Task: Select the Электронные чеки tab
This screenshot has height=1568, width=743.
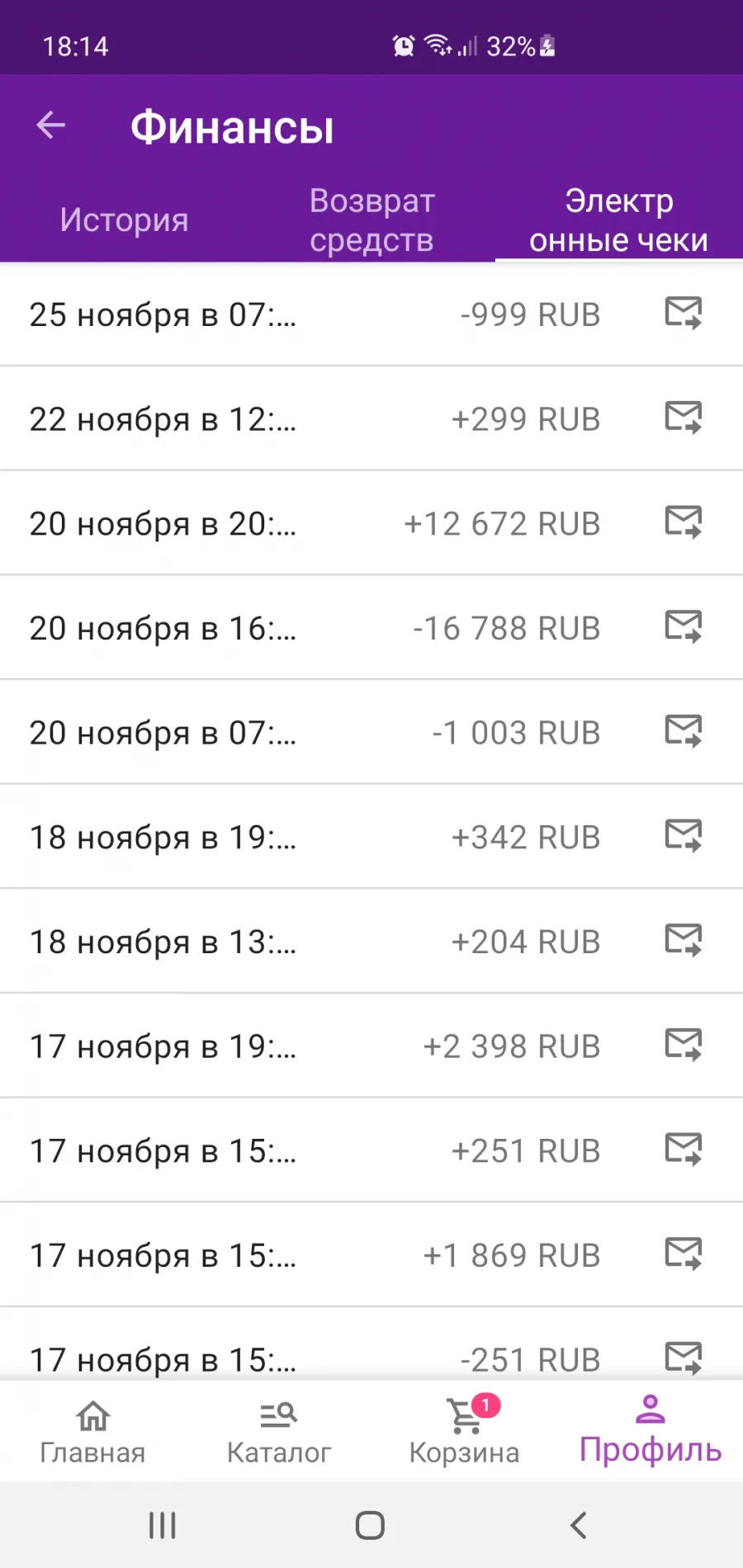Action: 619,220
